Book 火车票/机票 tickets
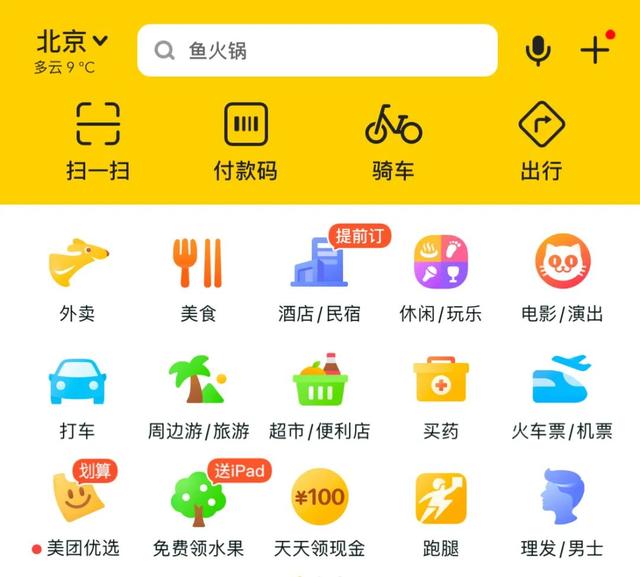This screenshot has width=640, height=577. (562, 396)
